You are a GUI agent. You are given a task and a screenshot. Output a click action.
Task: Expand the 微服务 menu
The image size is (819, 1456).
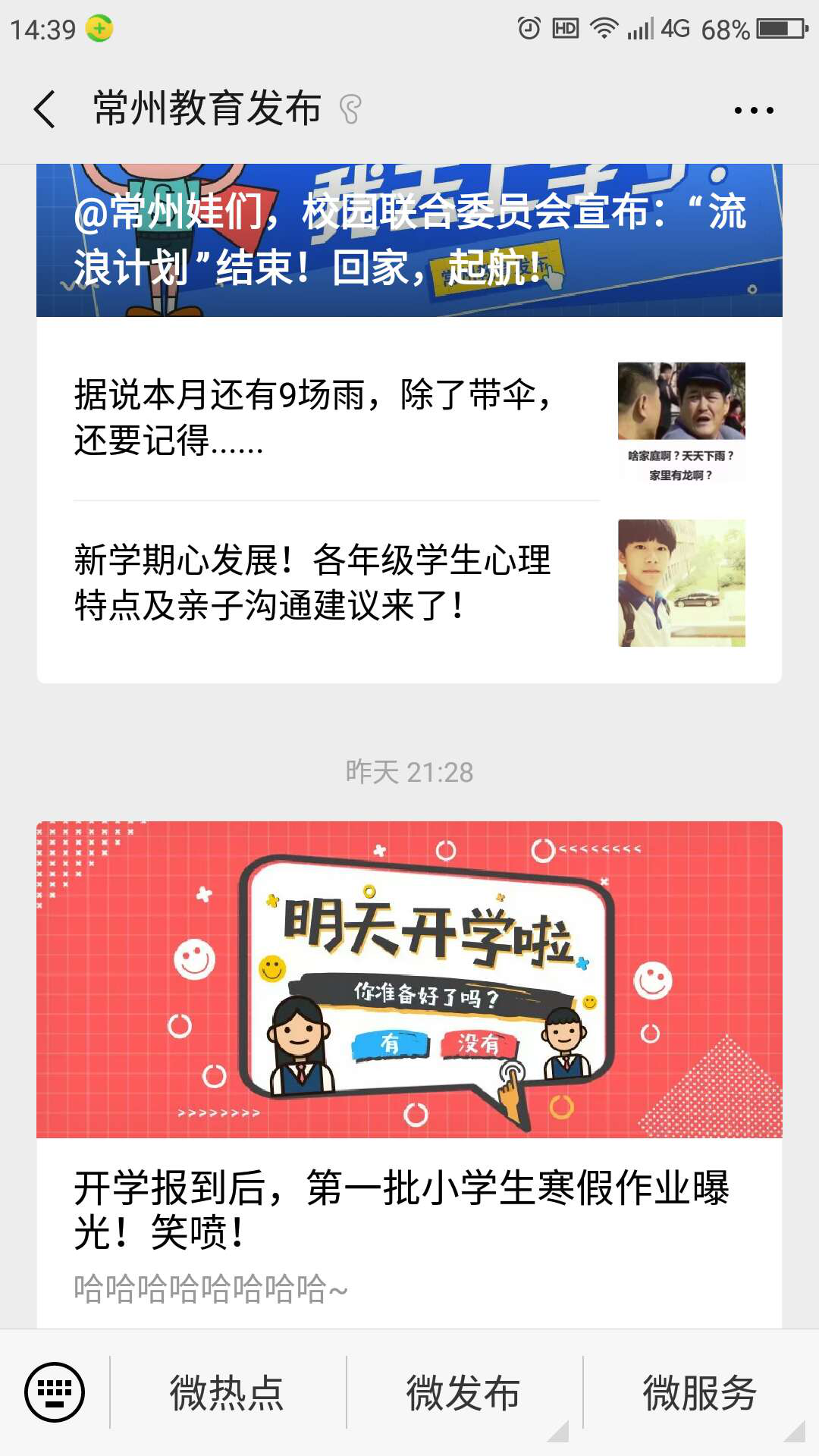tap(701, 1392)
